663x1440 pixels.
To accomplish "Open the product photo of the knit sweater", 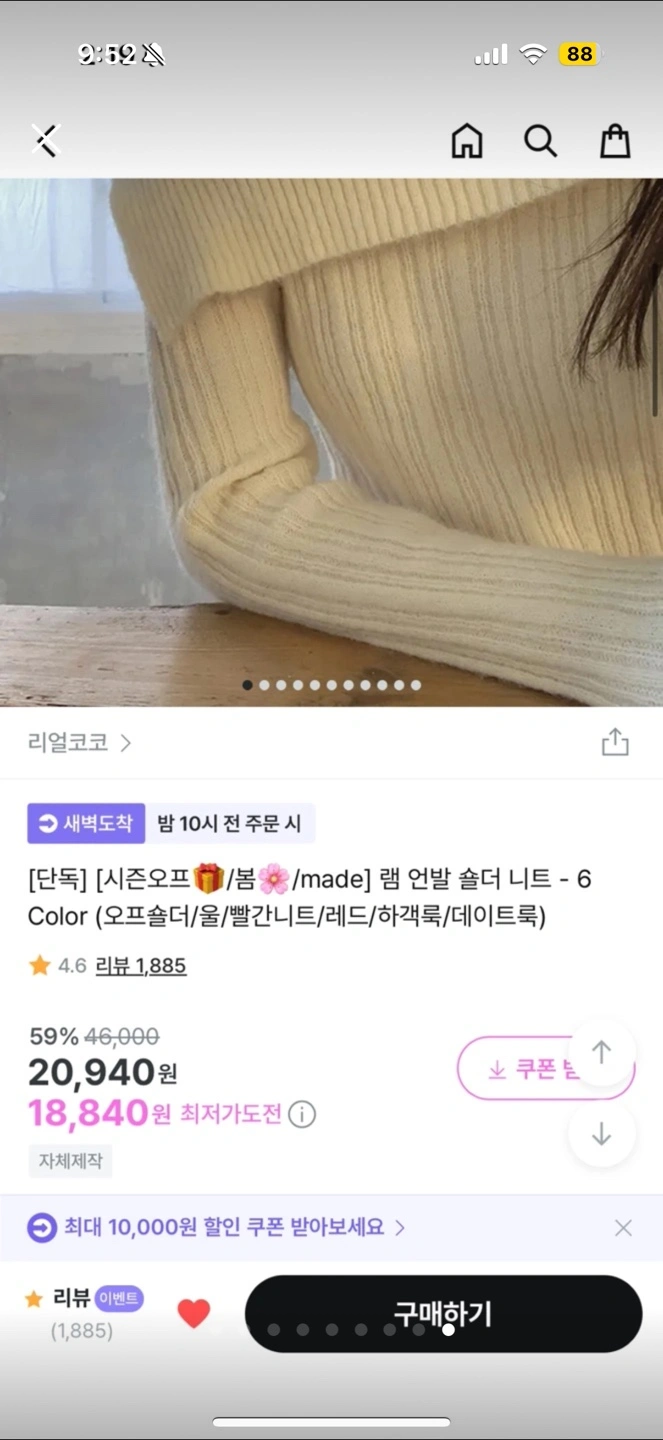I will click(x=330, y=440).
